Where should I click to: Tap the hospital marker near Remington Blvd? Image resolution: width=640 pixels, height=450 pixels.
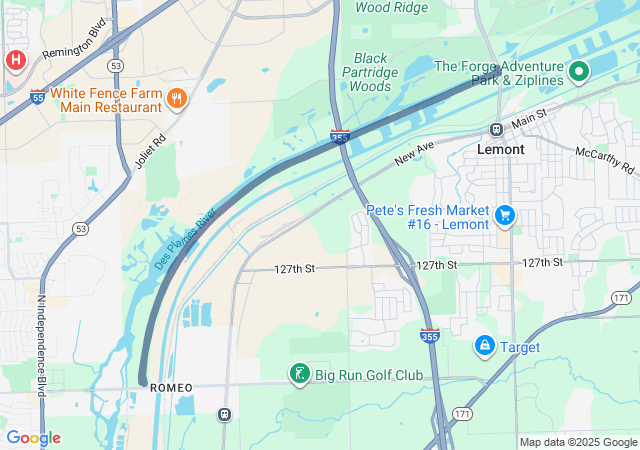15,61
